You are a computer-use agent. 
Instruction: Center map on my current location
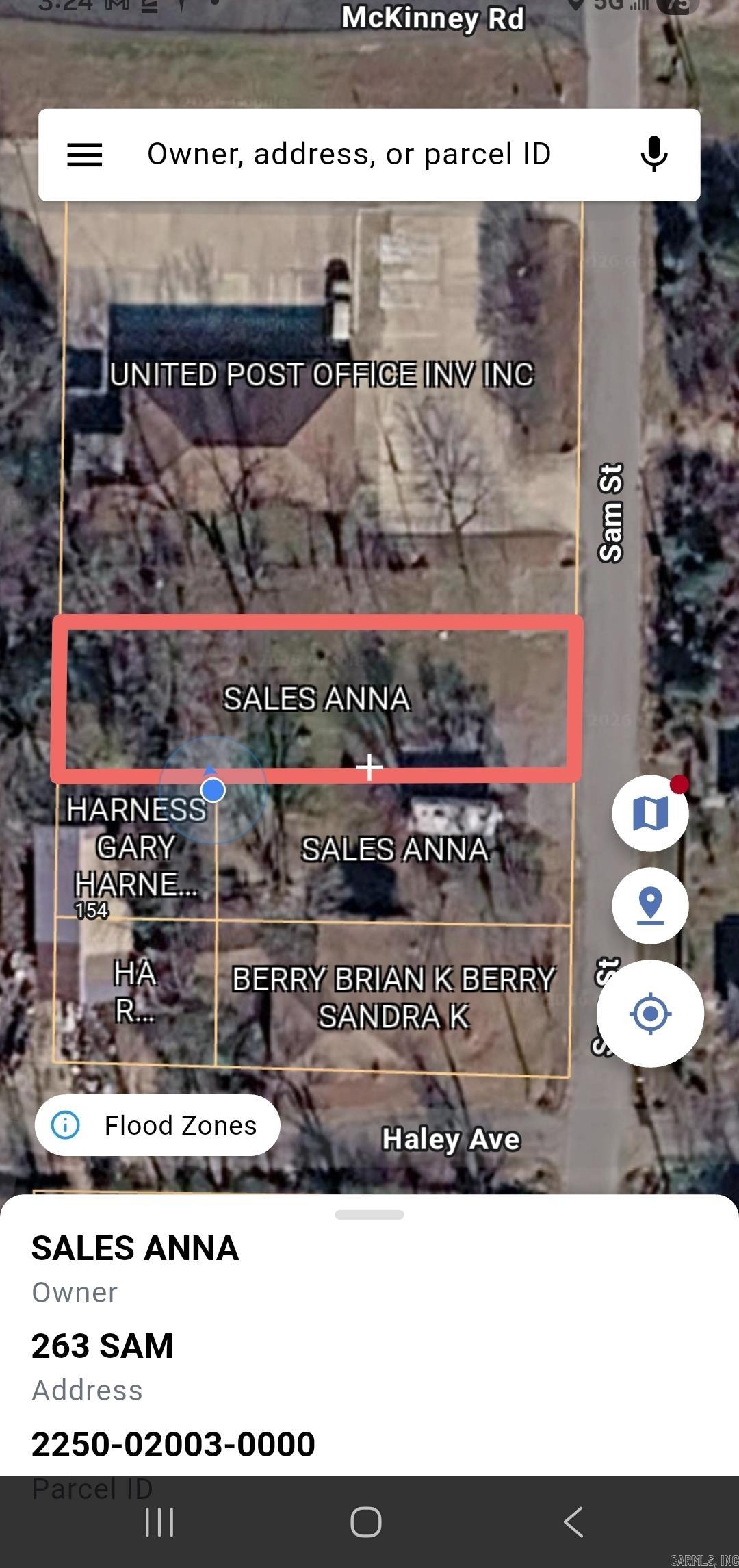650,1013
